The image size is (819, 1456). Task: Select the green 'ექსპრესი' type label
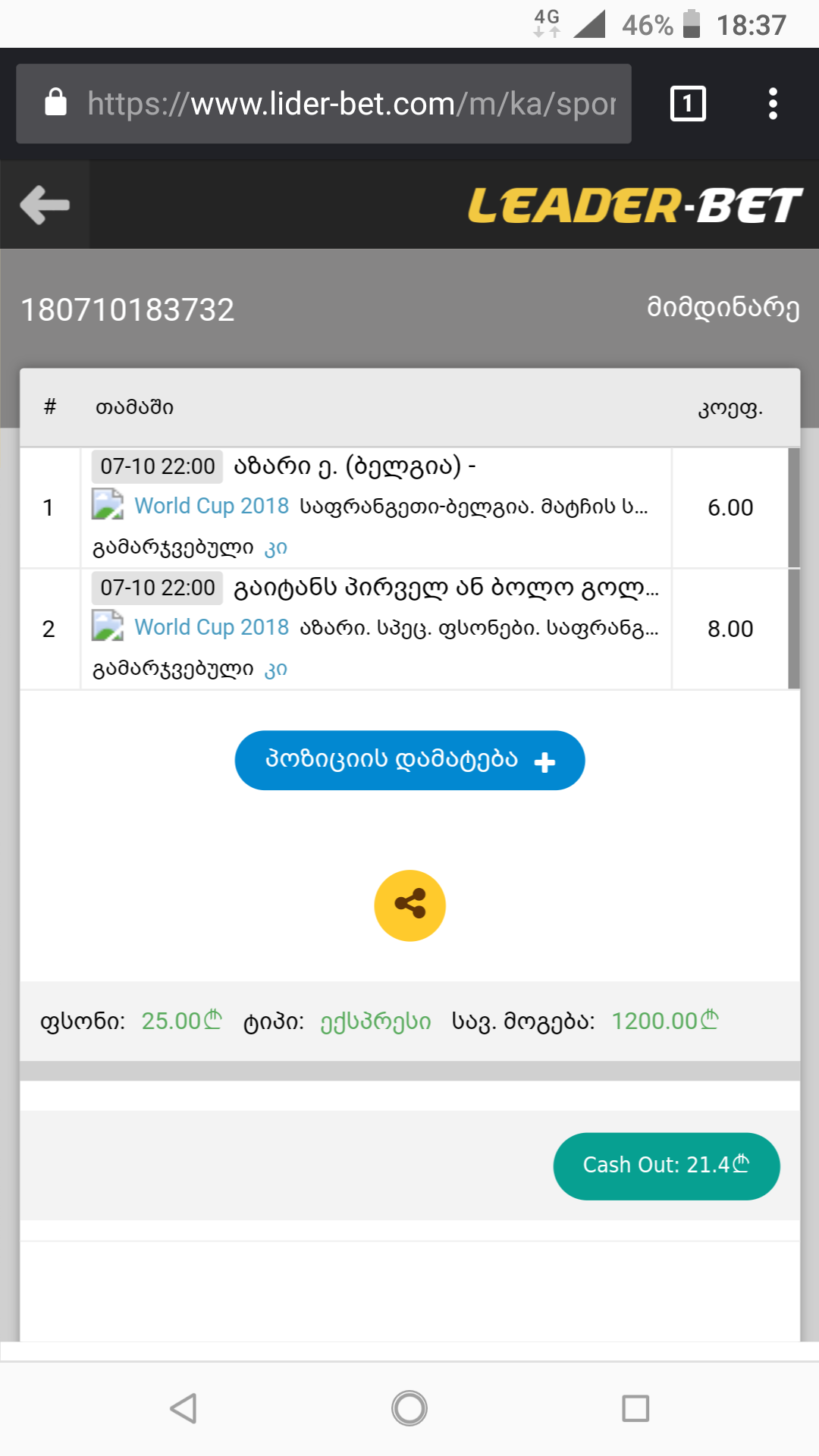(x=375, y=1020)
